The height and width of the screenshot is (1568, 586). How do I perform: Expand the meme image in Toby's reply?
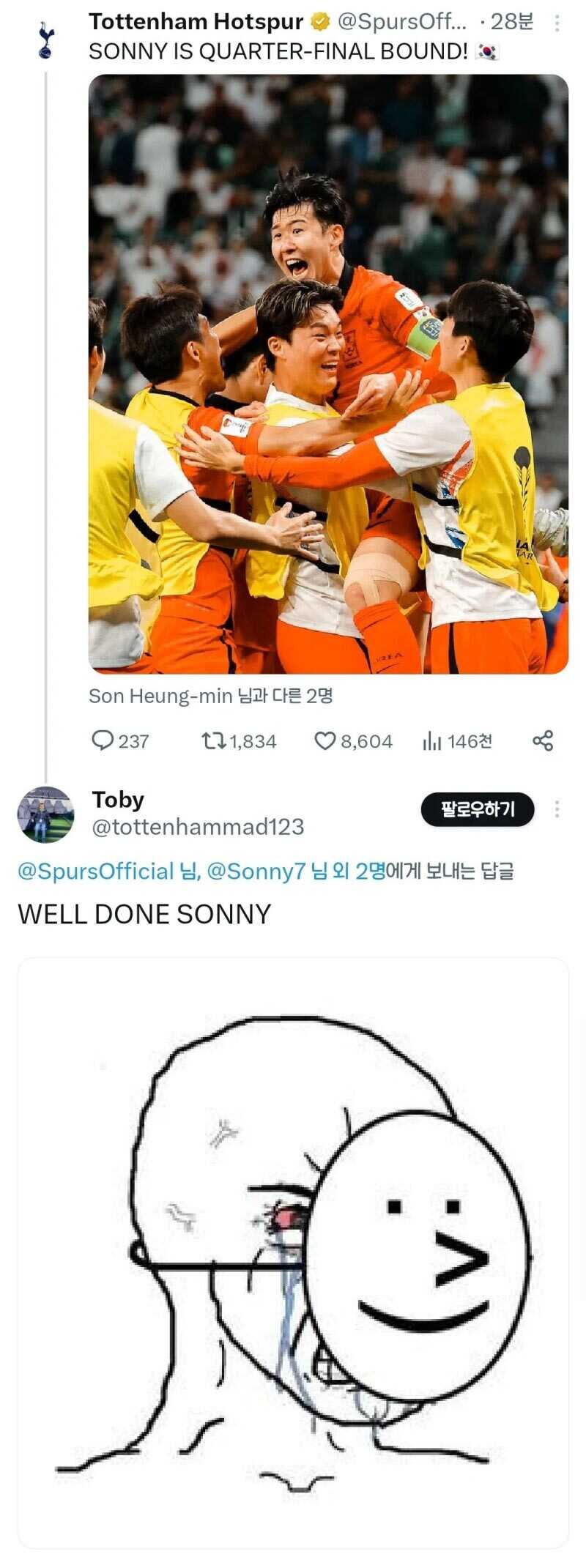click(293, 1252)
